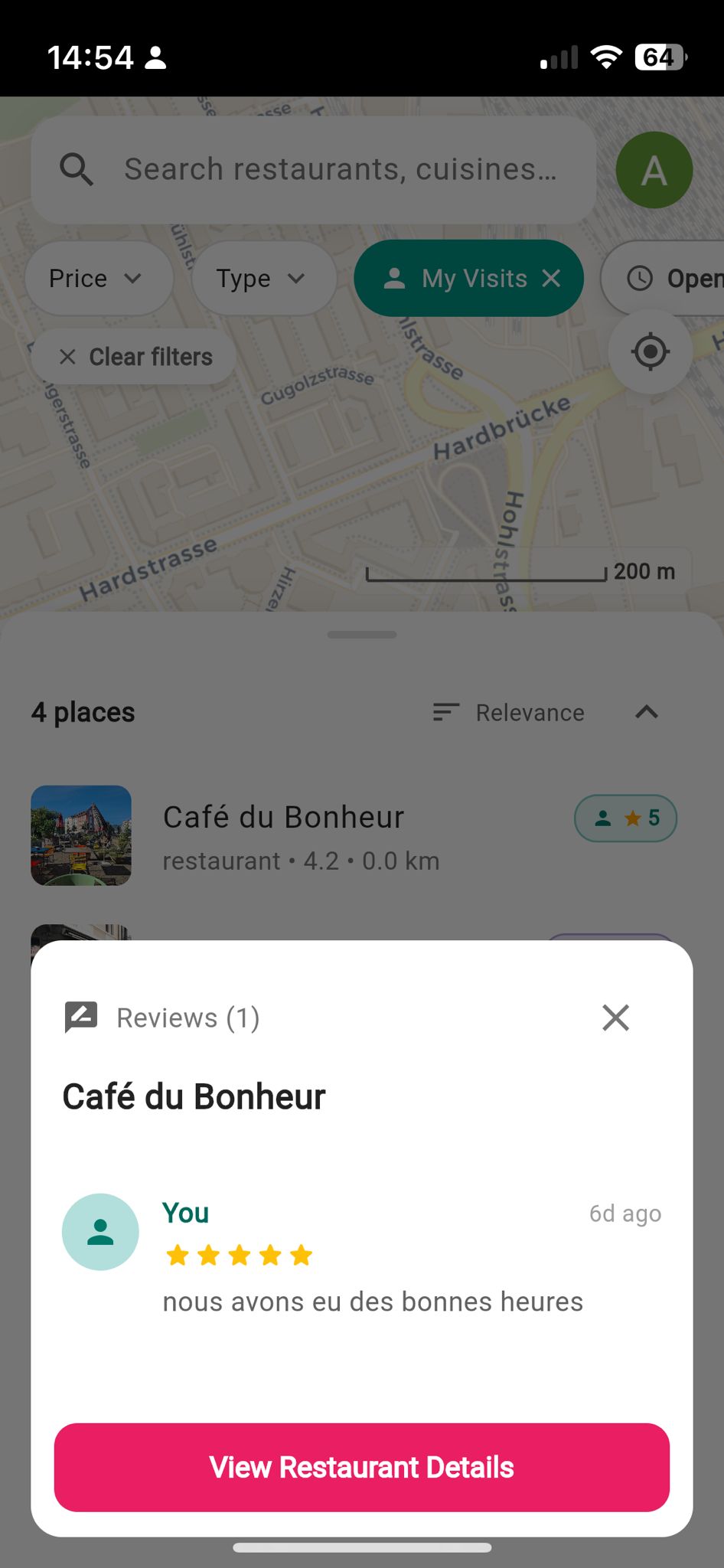The width and height of the screenshot is (724, 1568).
Task: Click the clock icon on the Open filter
Action: 639,278
